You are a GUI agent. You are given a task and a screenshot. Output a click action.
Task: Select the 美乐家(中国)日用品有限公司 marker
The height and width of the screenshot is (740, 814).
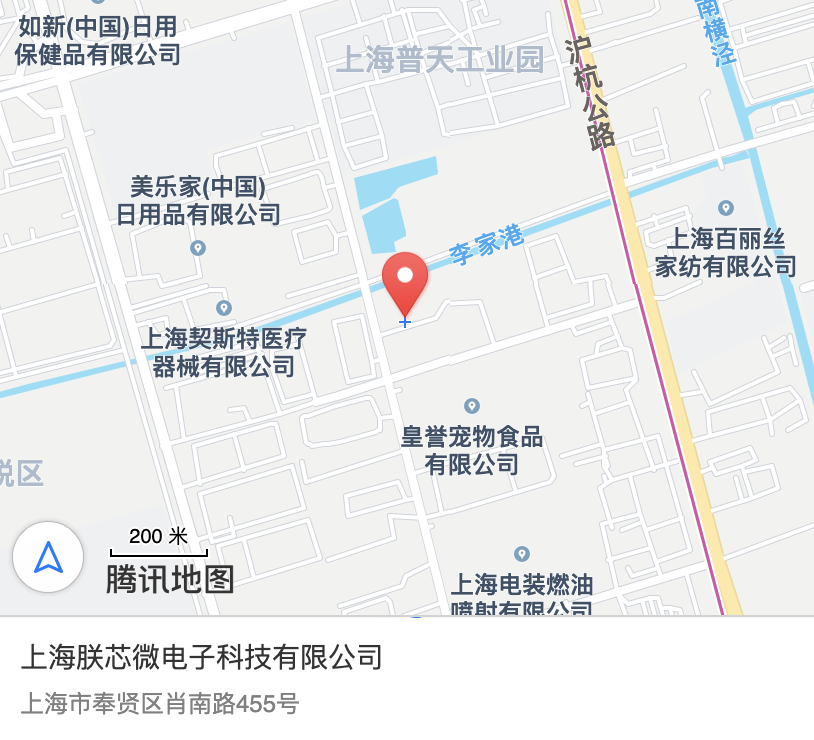tap(198, 247)
